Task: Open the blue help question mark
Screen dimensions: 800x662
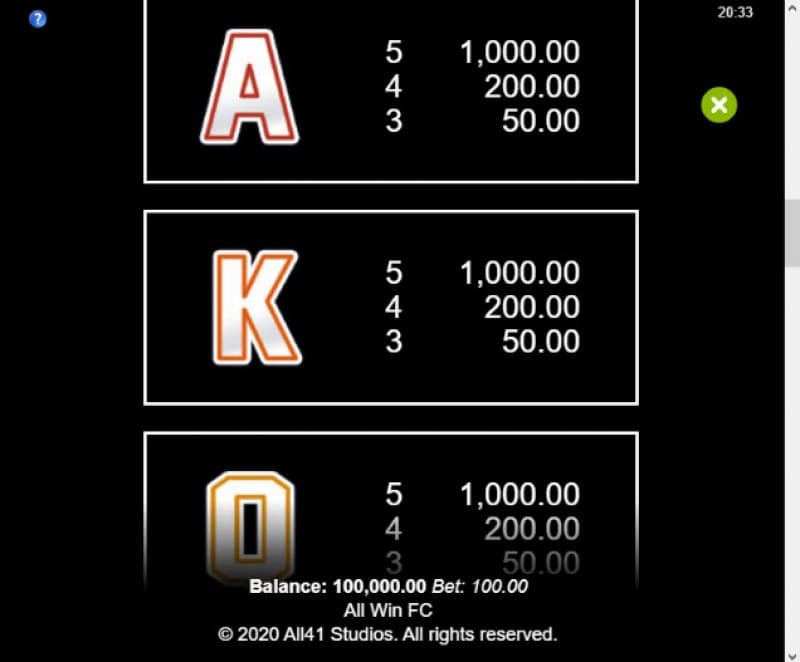Action: click(38, 18)
